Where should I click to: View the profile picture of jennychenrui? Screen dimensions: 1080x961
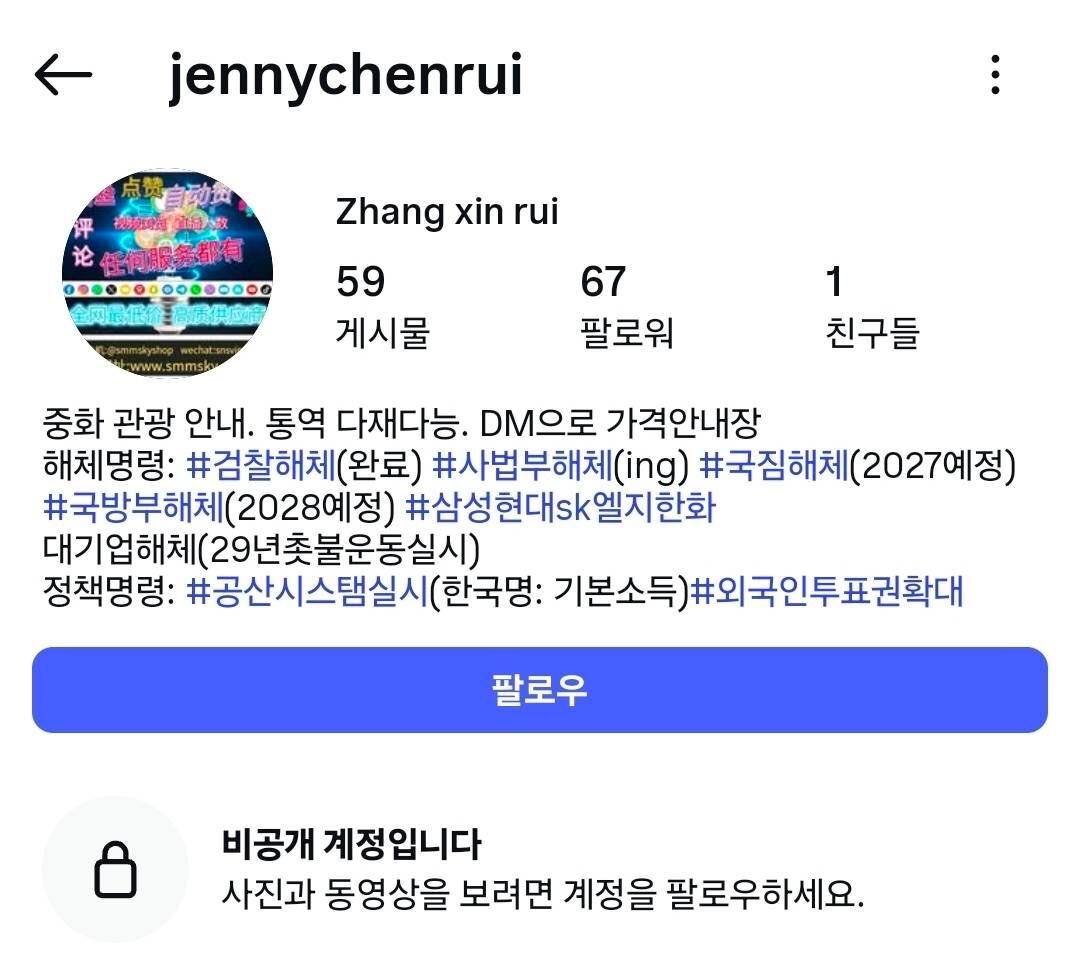pos(167,274)
